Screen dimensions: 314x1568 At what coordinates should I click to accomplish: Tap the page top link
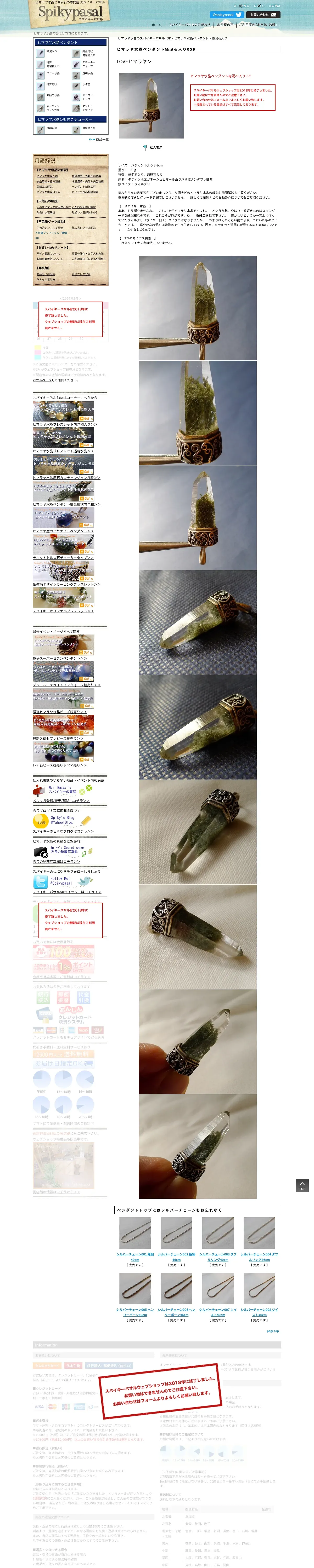pyautogui.click(x=273, y=1331)
